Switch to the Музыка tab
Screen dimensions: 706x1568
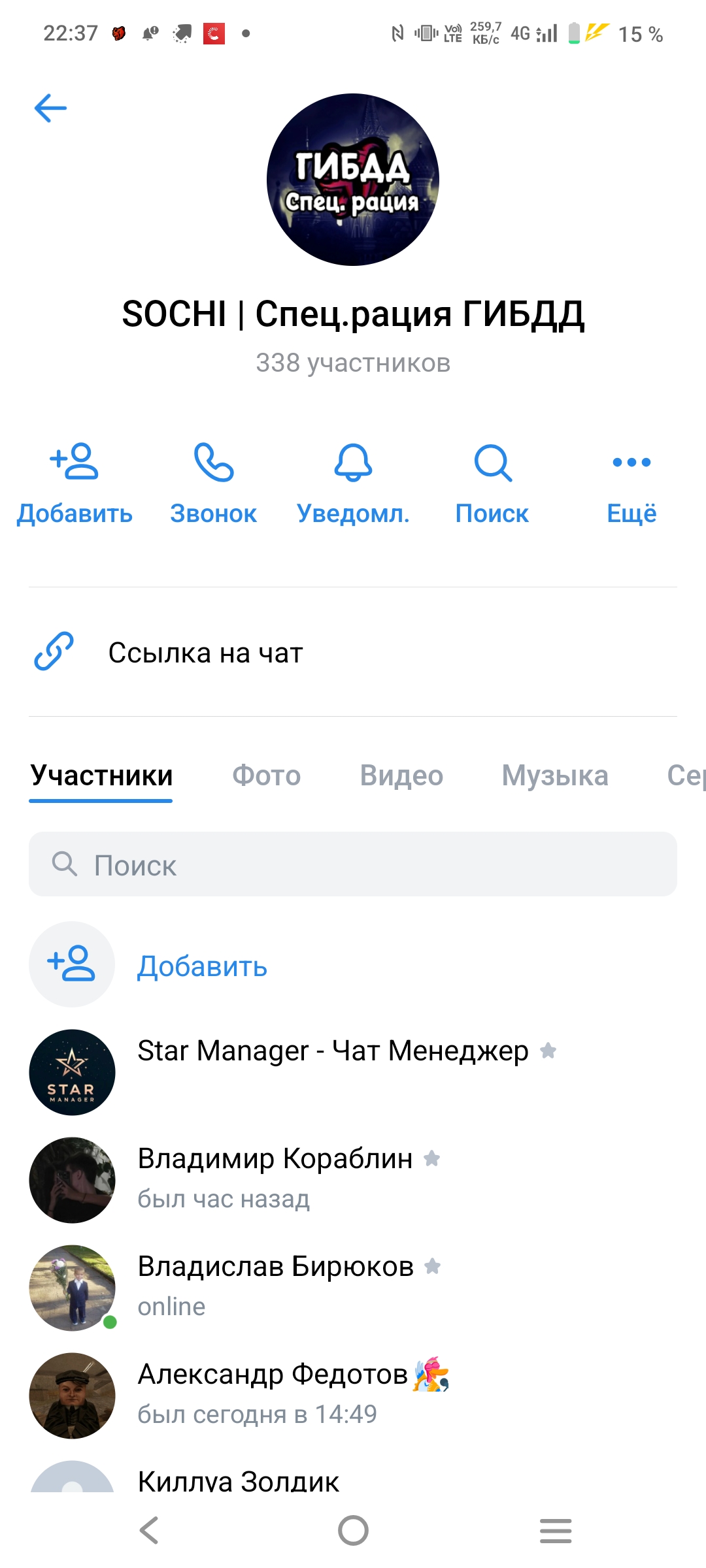[555, 776]
